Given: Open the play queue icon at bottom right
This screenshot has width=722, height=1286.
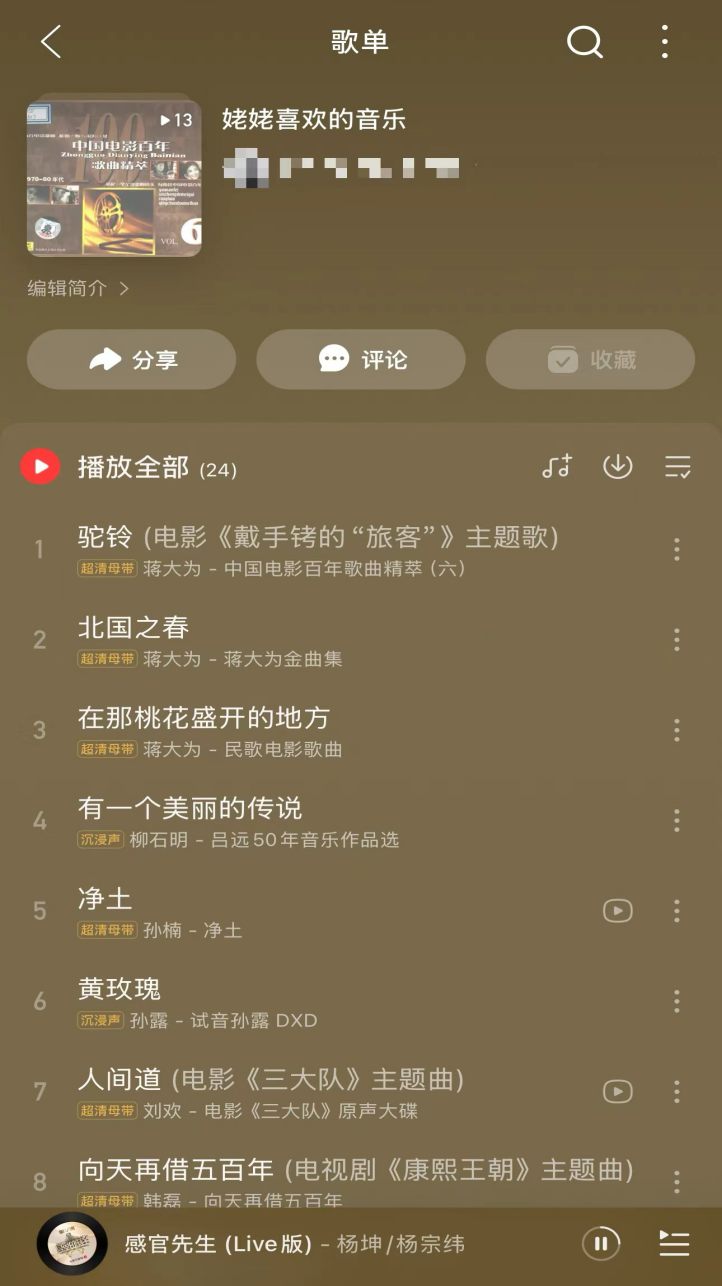Looking at the screenshot, I should pos(674,1243).
